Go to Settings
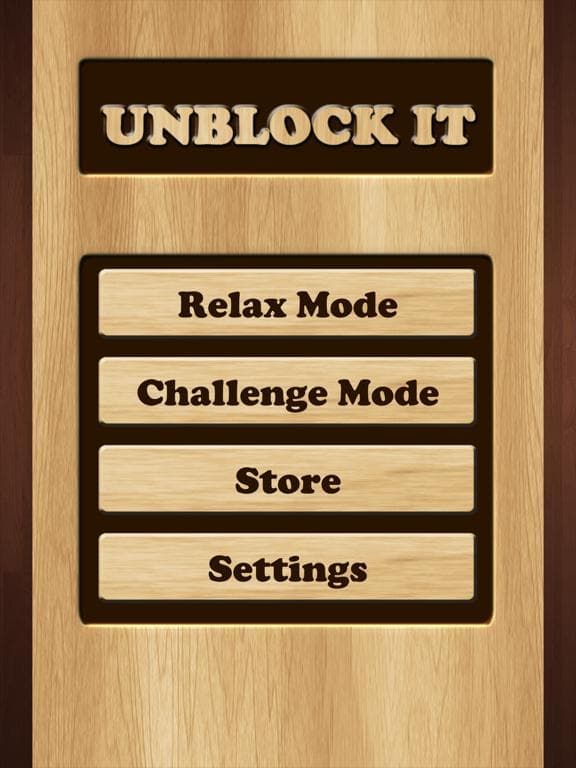This screenshot has width=576, height=768. [287, 567]
